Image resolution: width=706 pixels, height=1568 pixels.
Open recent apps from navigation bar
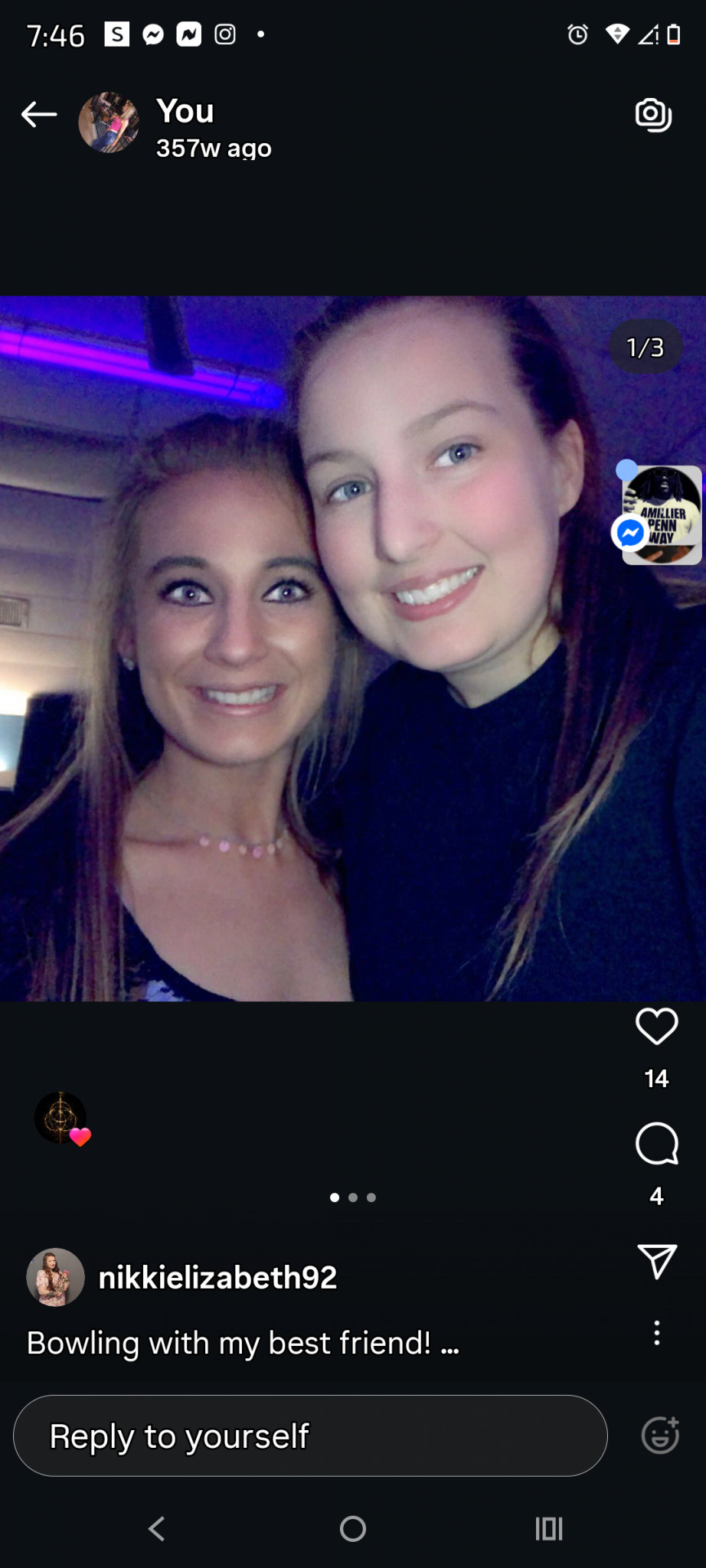(548, 1529)
